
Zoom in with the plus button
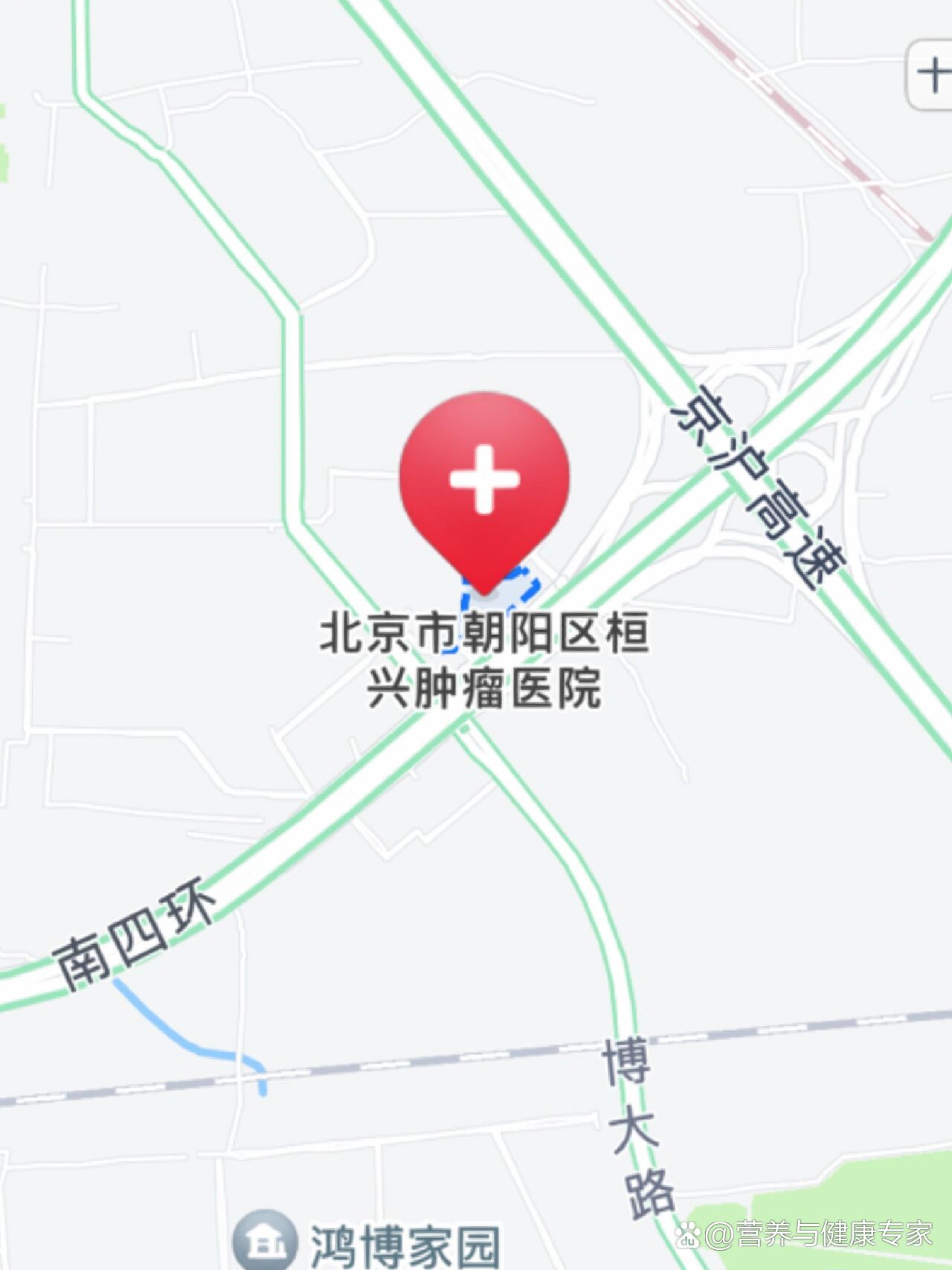pyautogui.click(x=932, y=76)
